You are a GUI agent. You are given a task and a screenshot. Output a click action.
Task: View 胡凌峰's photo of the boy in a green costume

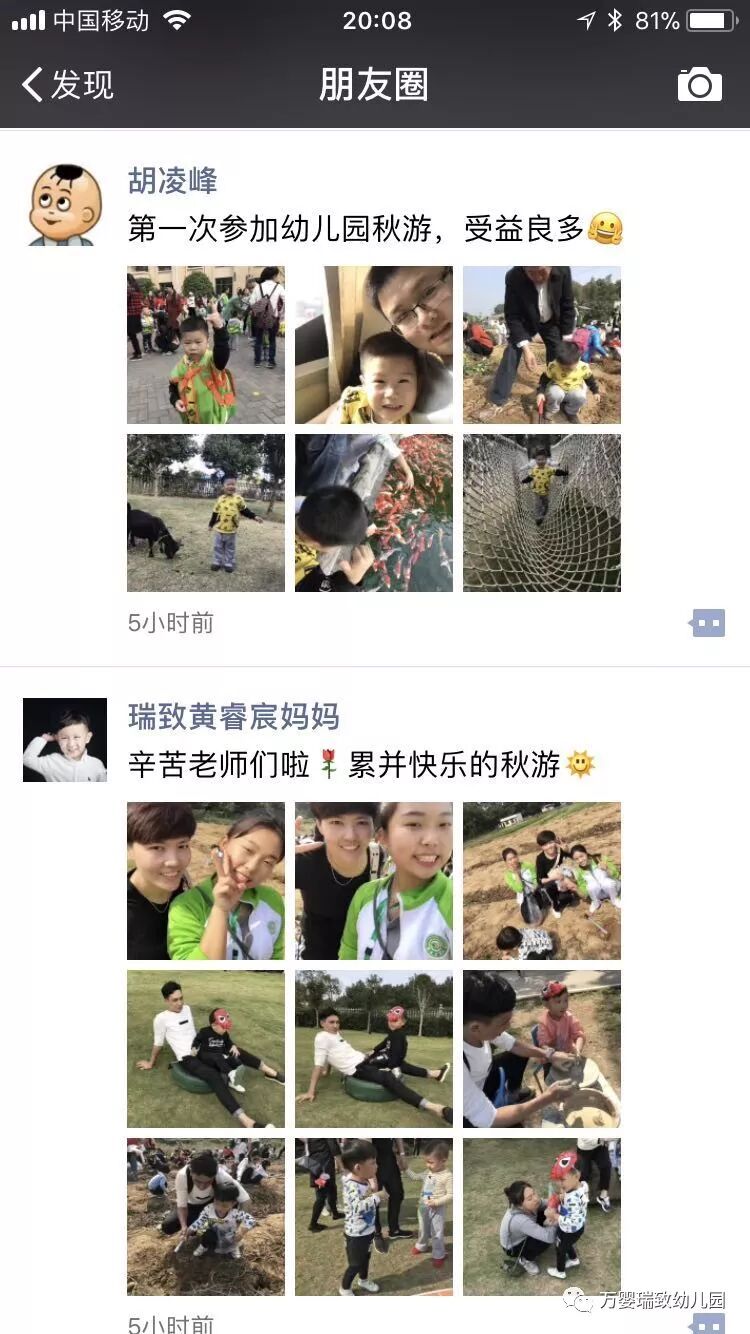pyautogui.click(x=205, y=345)
